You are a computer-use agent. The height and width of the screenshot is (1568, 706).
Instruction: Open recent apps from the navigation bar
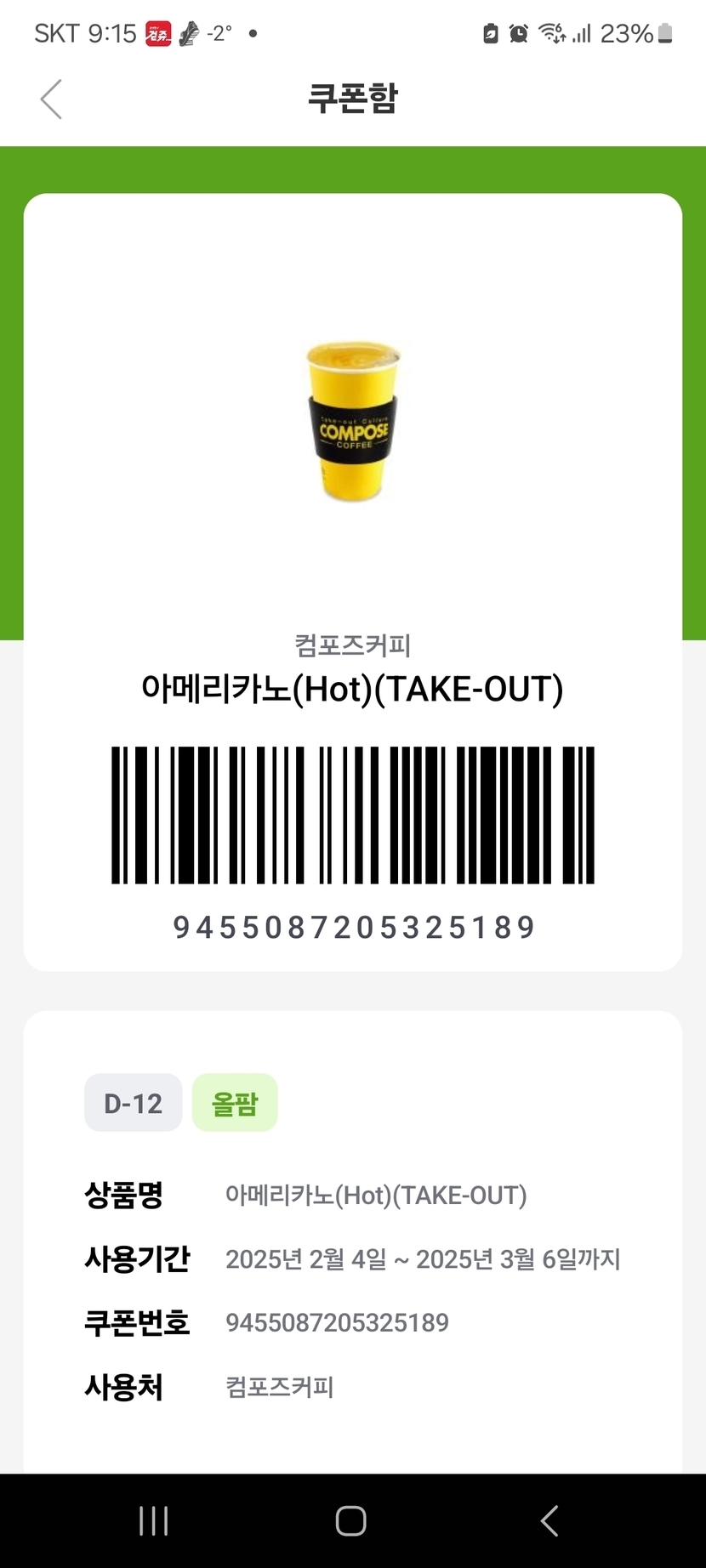pos(154,1520)
